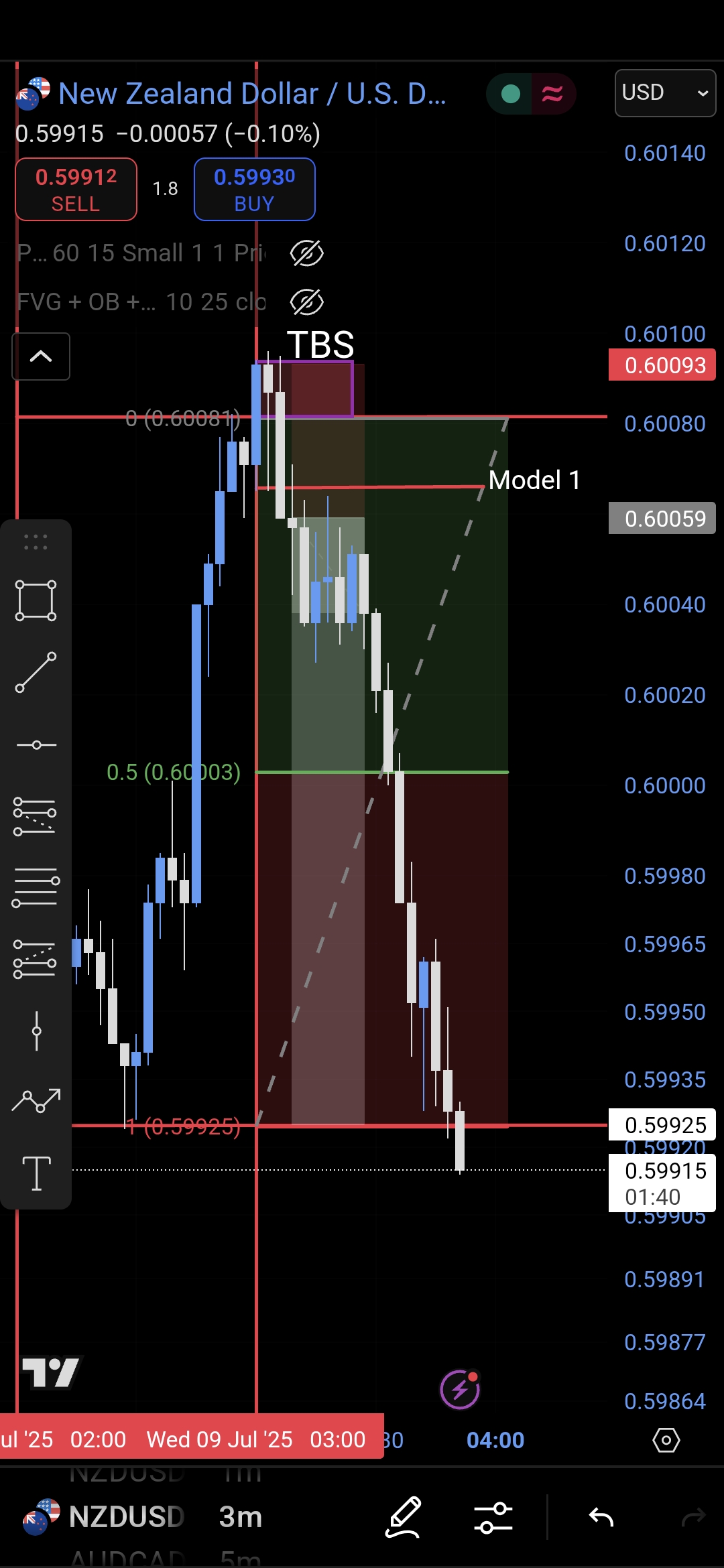
Task: Collapse the indicator legend with the chevron
Action: pyautogui.click(x=41, y=356)
